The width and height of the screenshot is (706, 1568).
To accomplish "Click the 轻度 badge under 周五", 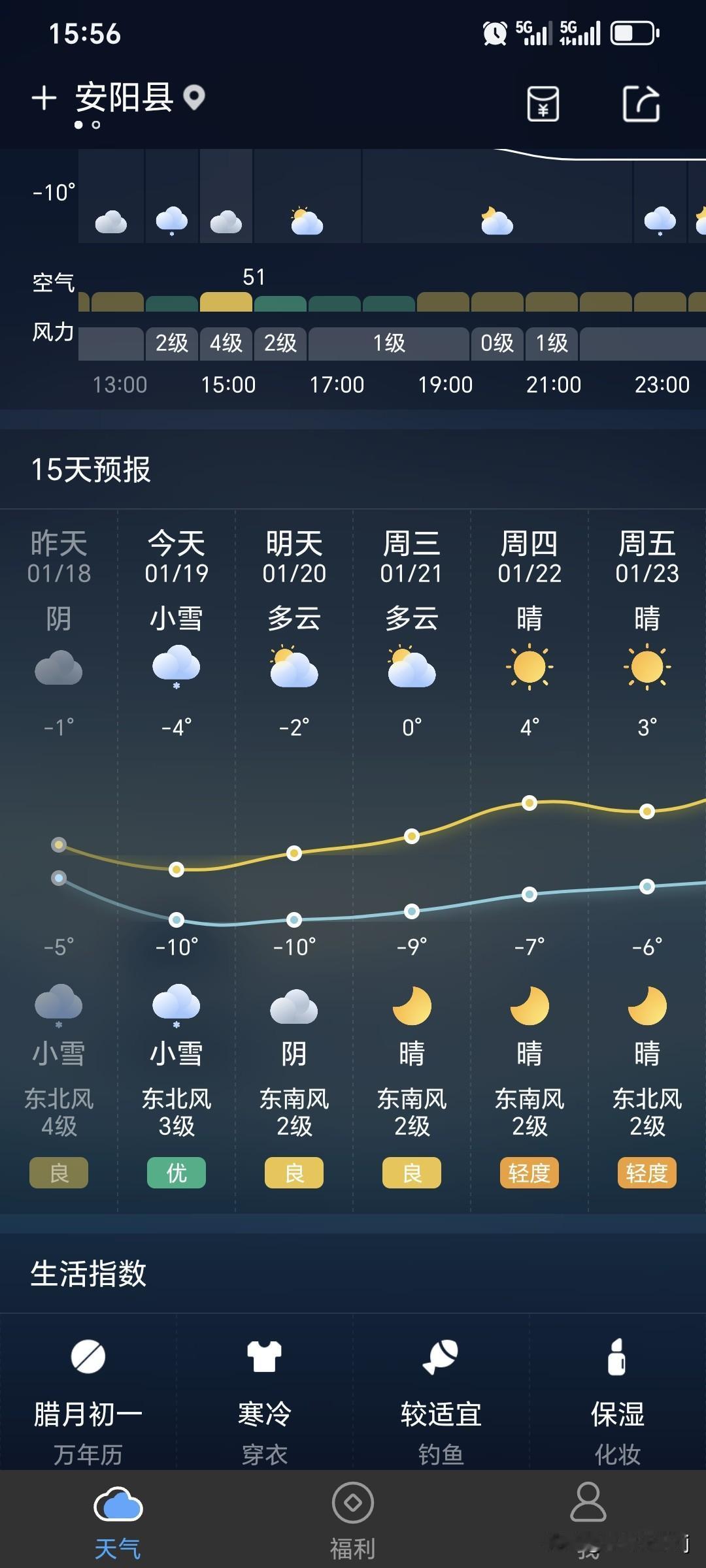I will pyautogui.click(x=647, y=1173).
